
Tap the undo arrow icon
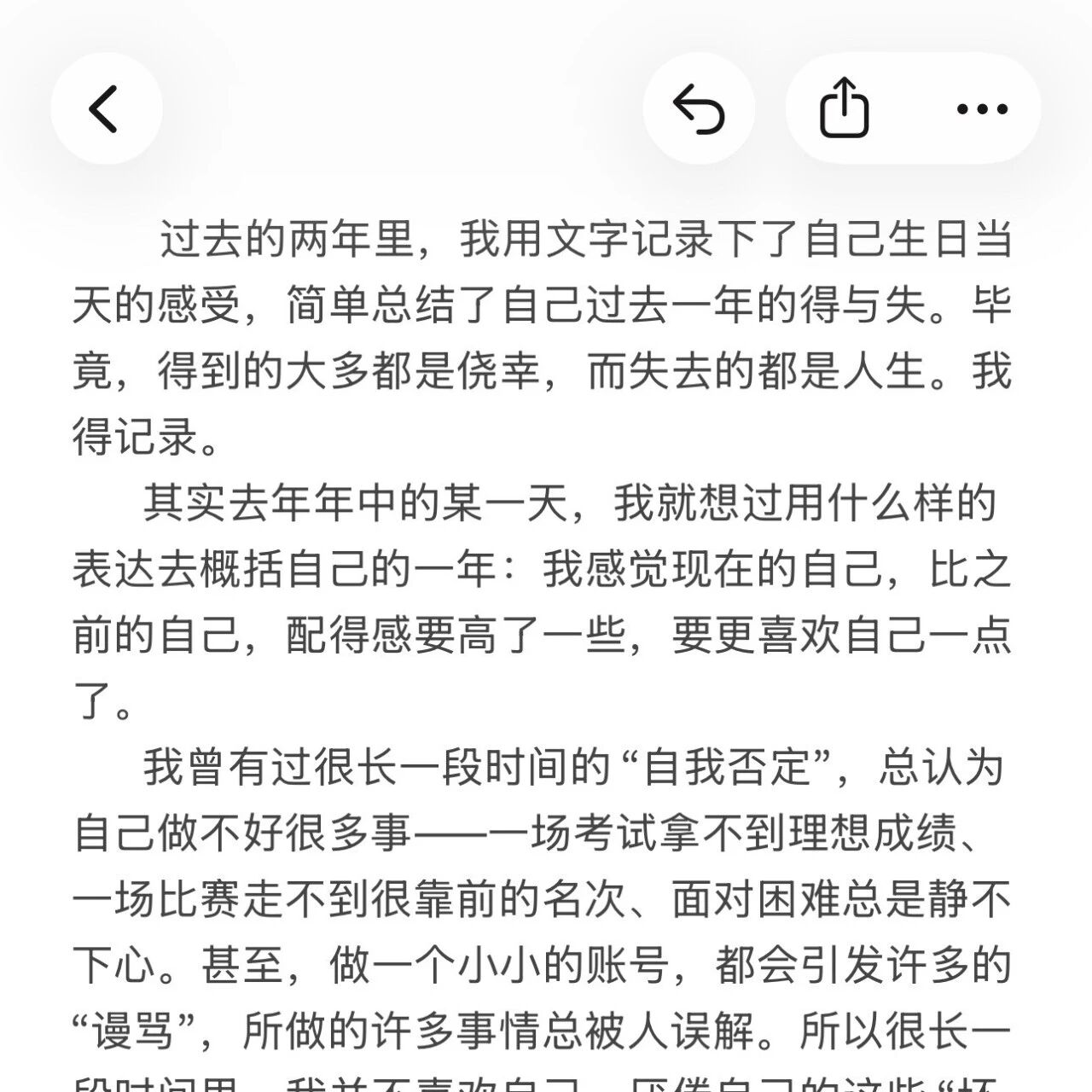(x=699, y=108)
